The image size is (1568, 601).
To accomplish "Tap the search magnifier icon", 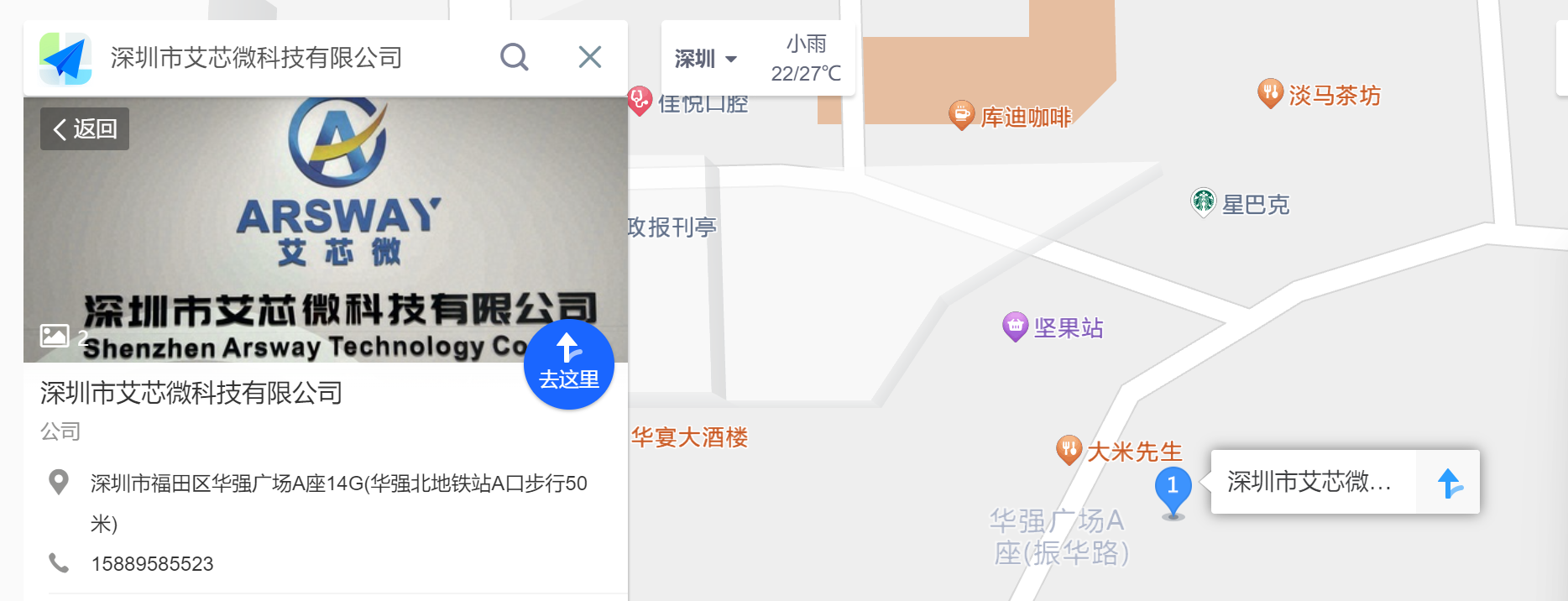I will [514, 57].
